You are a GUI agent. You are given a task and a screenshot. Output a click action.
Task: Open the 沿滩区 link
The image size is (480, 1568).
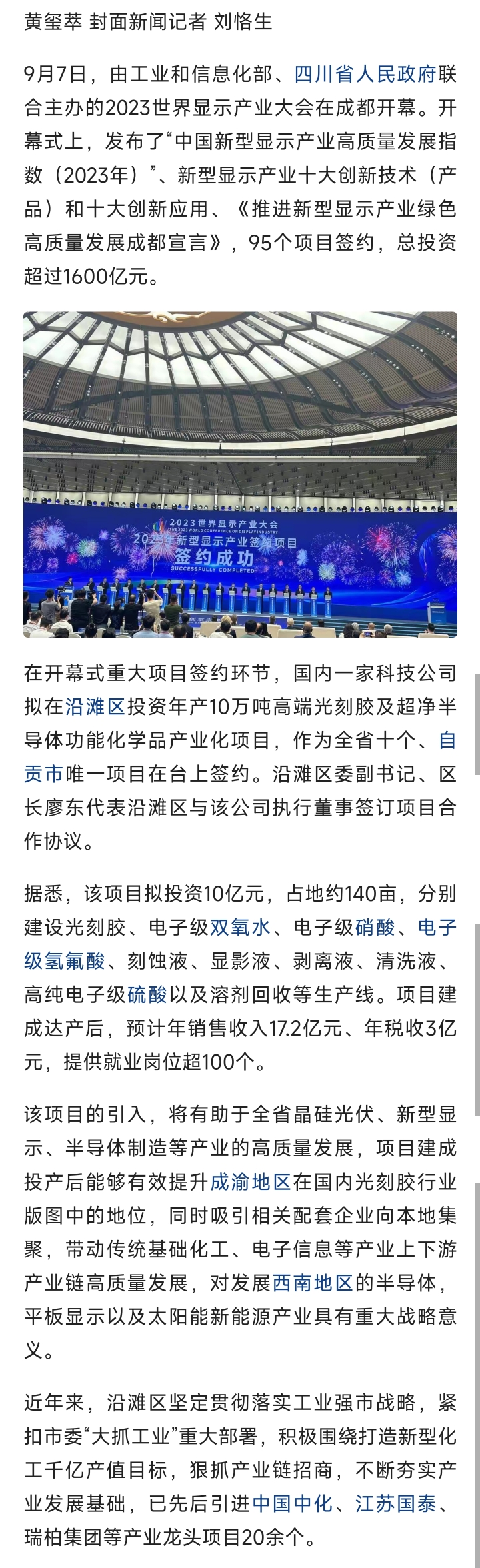click(95, 706)
